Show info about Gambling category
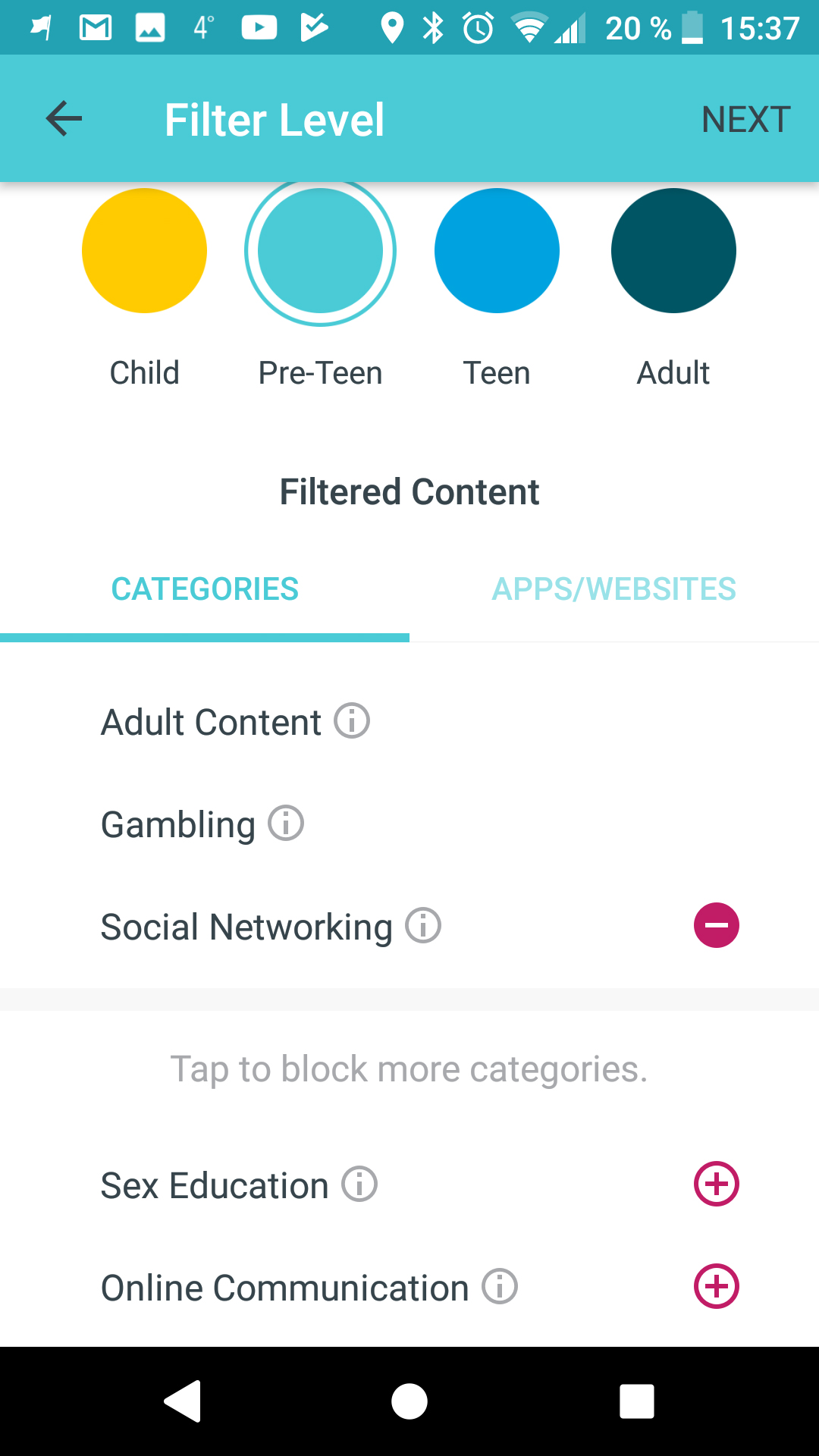 (x=286, y=823)
